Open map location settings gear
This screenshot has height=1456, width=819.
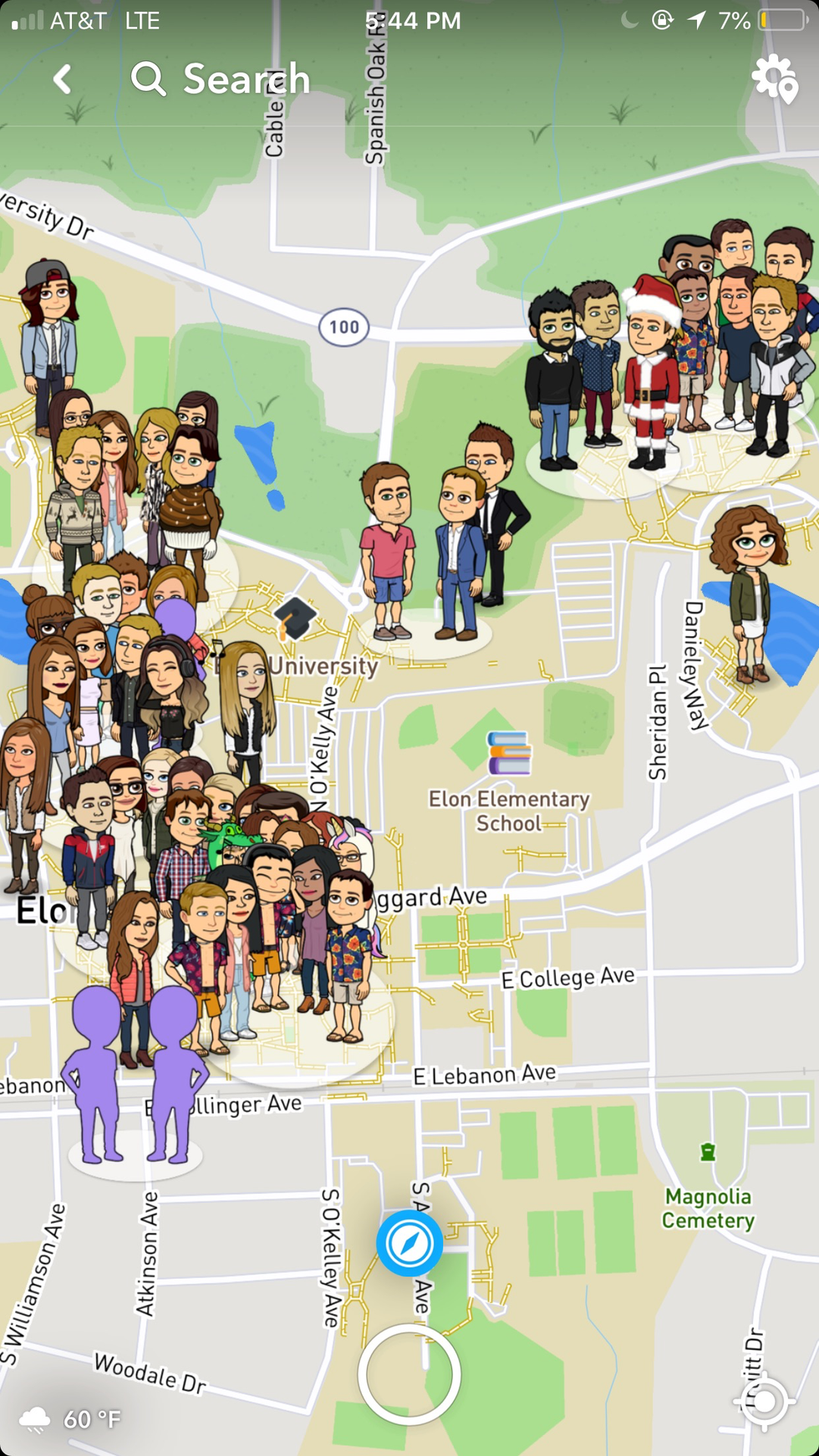[774, 79]
